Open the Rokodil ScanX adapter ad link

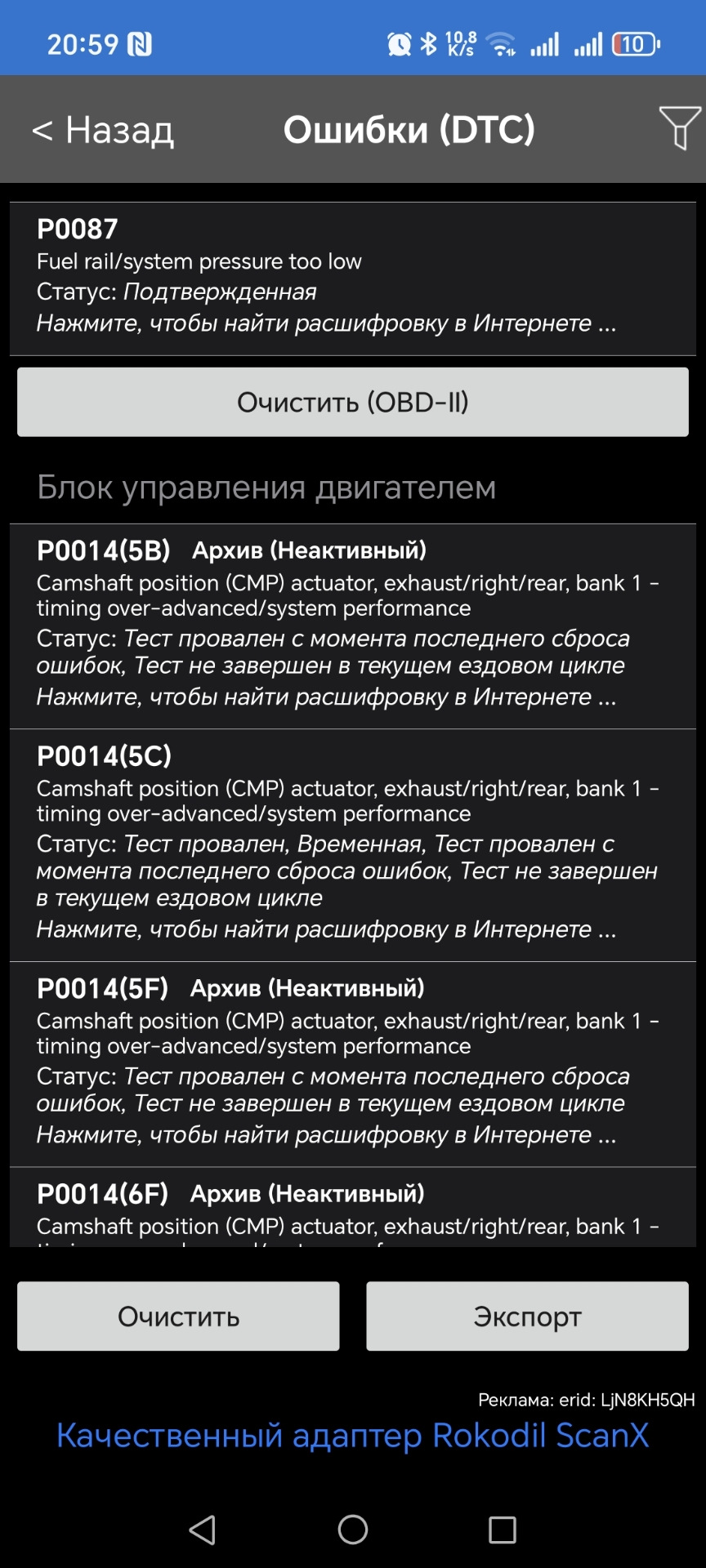pos(353,1435)
